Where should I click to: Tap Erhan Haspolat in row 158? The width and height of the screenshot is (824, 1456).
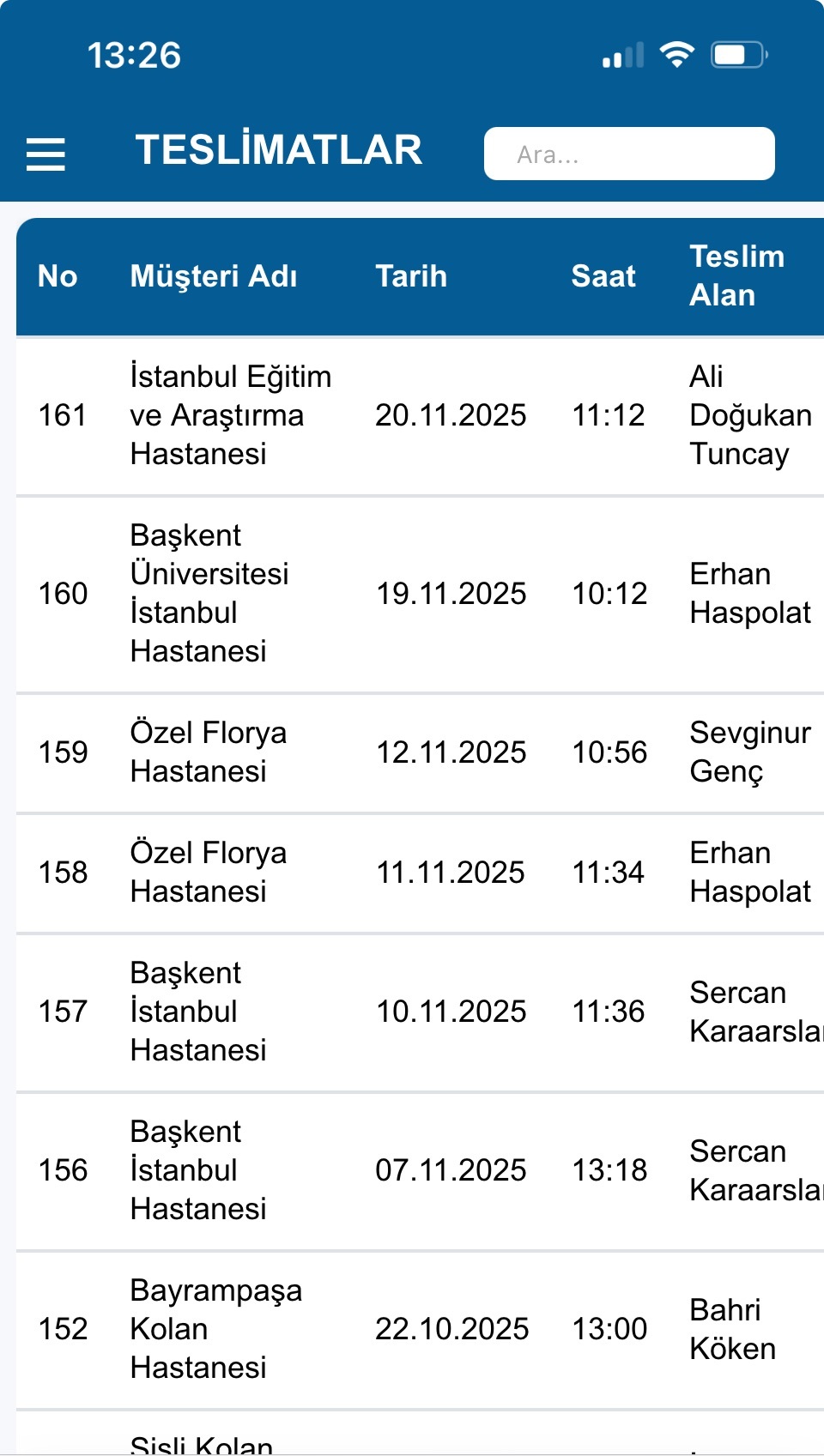[x=750, y=873]
